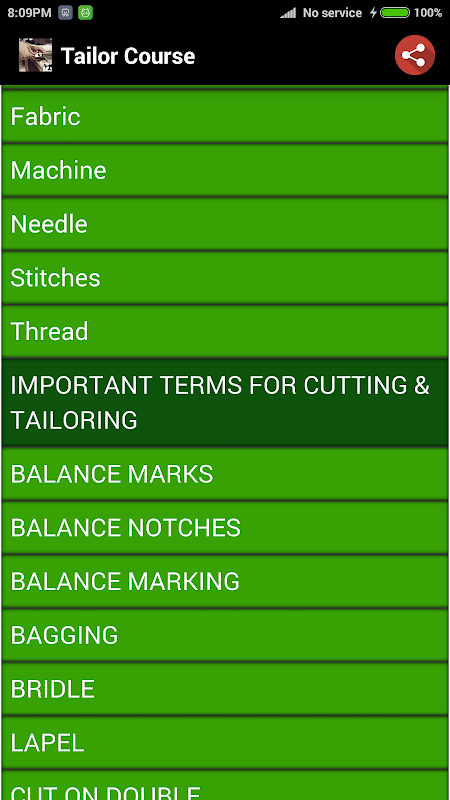Share the Tailor Course app

[414, 55]
